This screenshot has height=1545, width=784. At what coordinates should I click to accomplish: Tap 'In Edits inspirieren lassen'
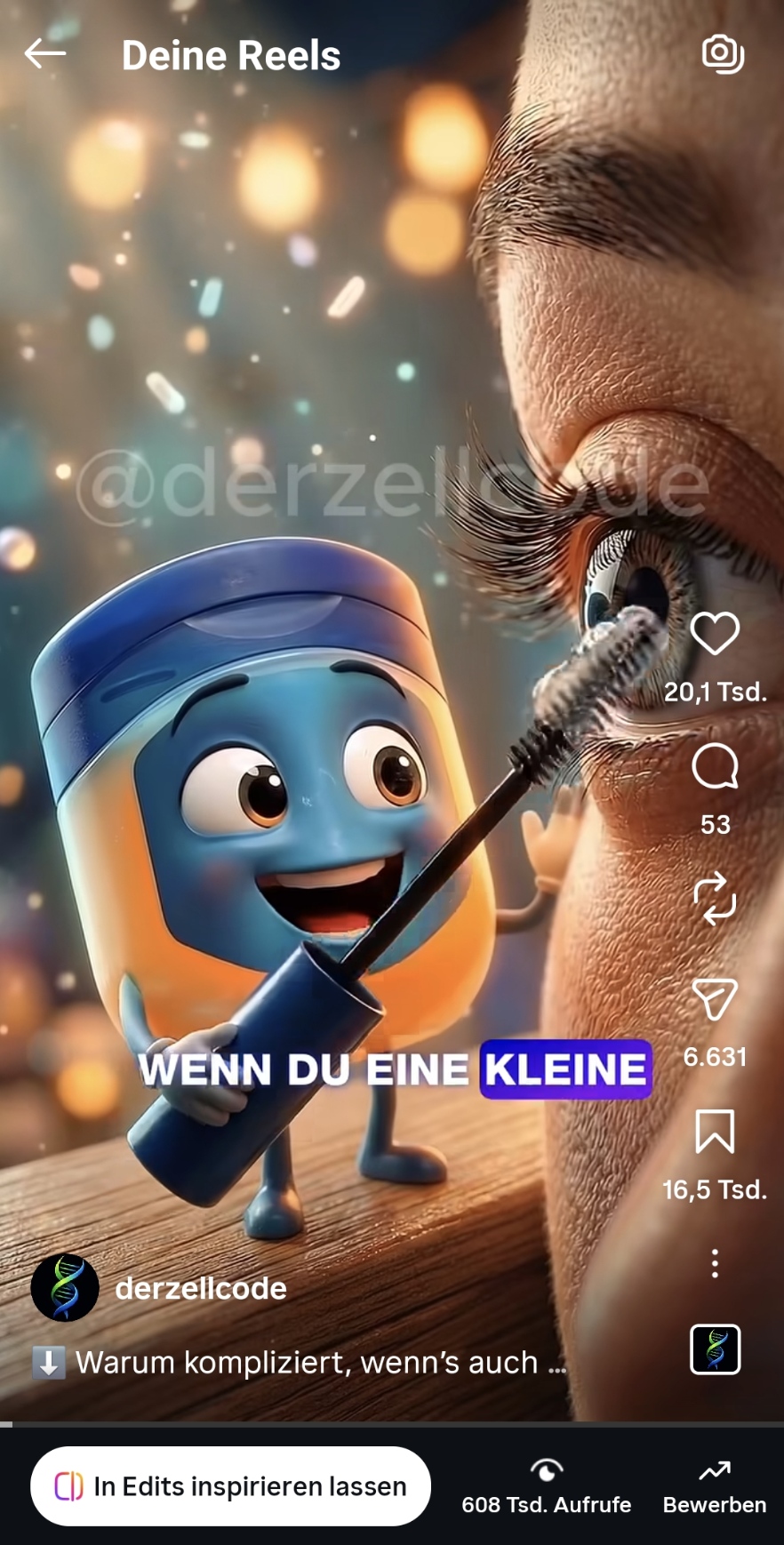[230, 1486]
